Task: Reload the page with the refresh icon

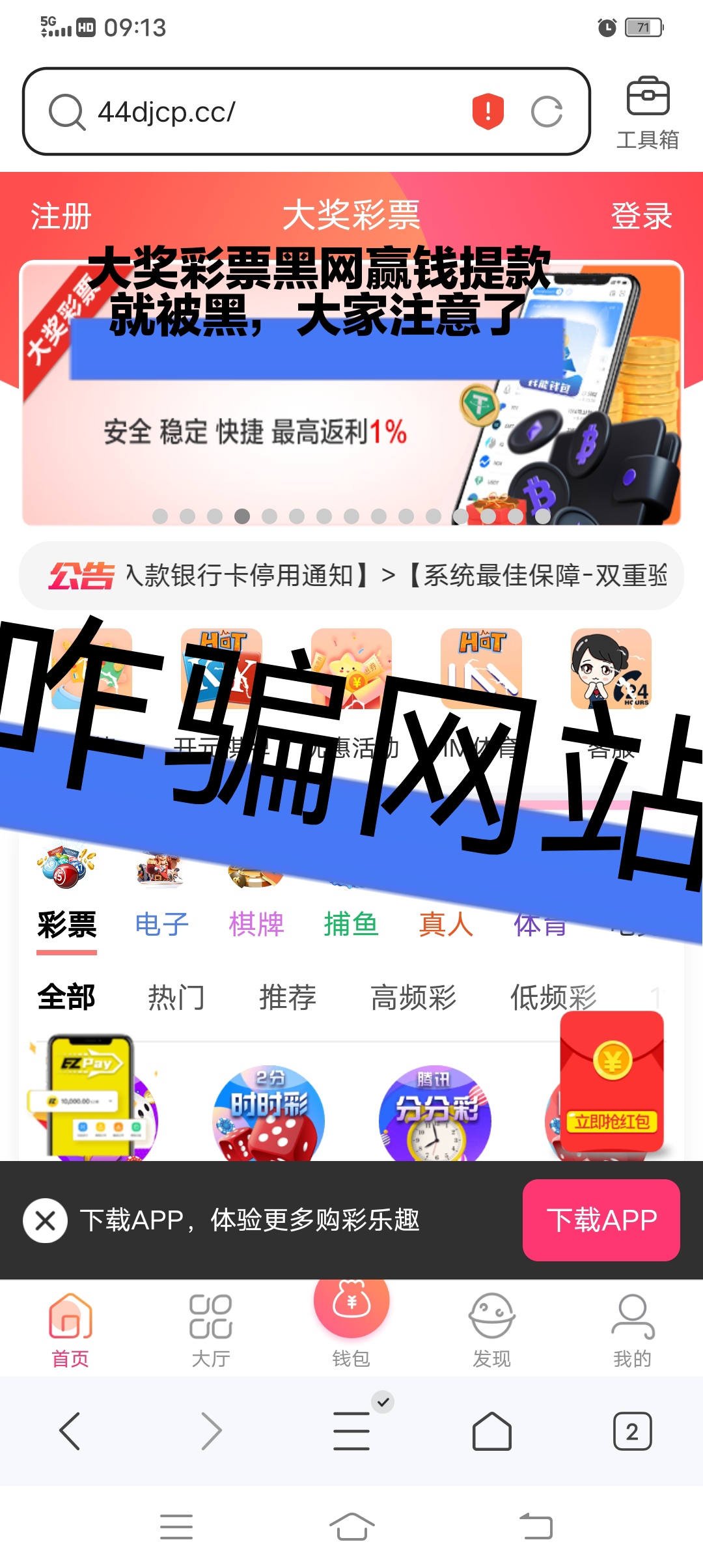Action: [546, 112]
